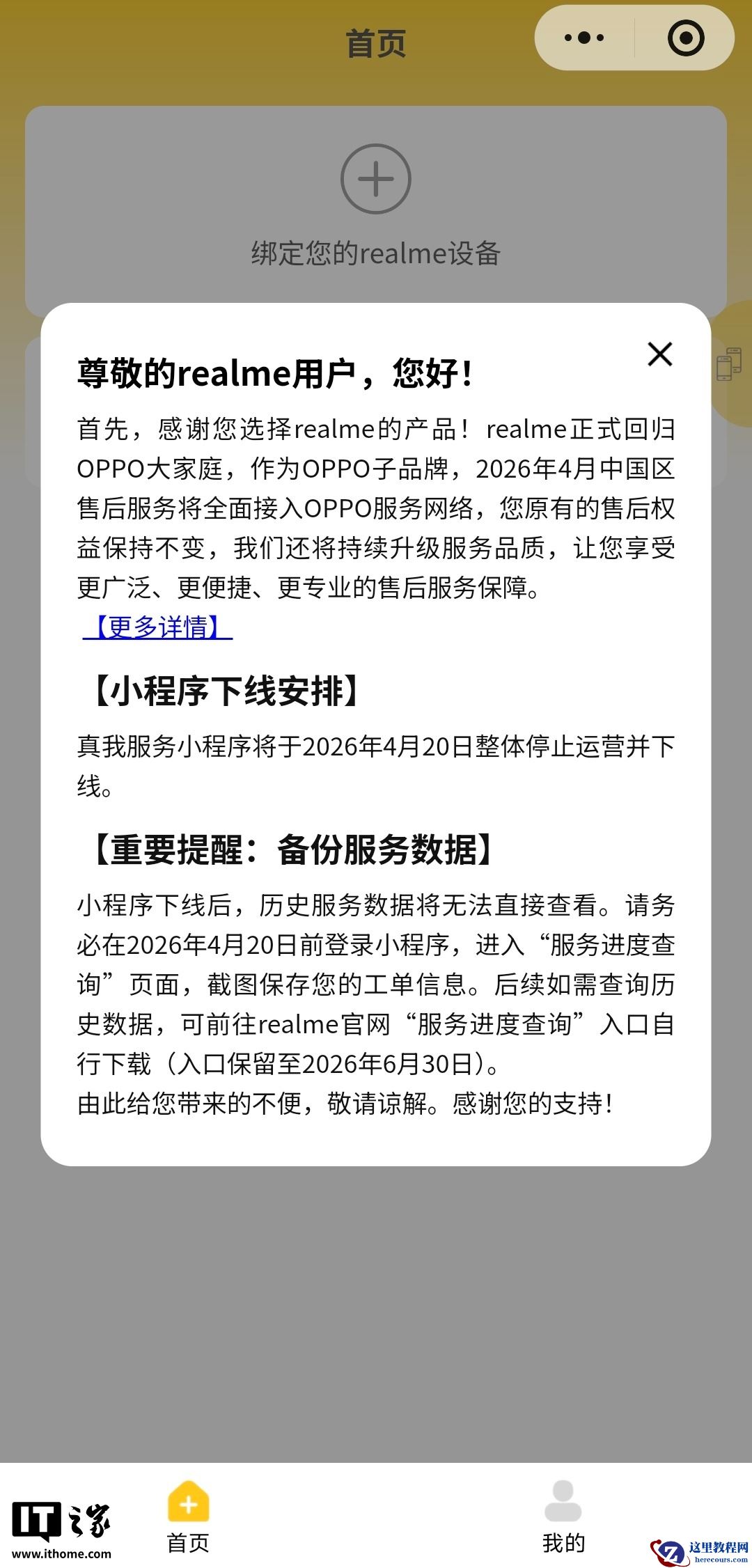The image size is (752, 1568).
Task: Open the mini program more-options menu
Action: [x=584, y=38]
